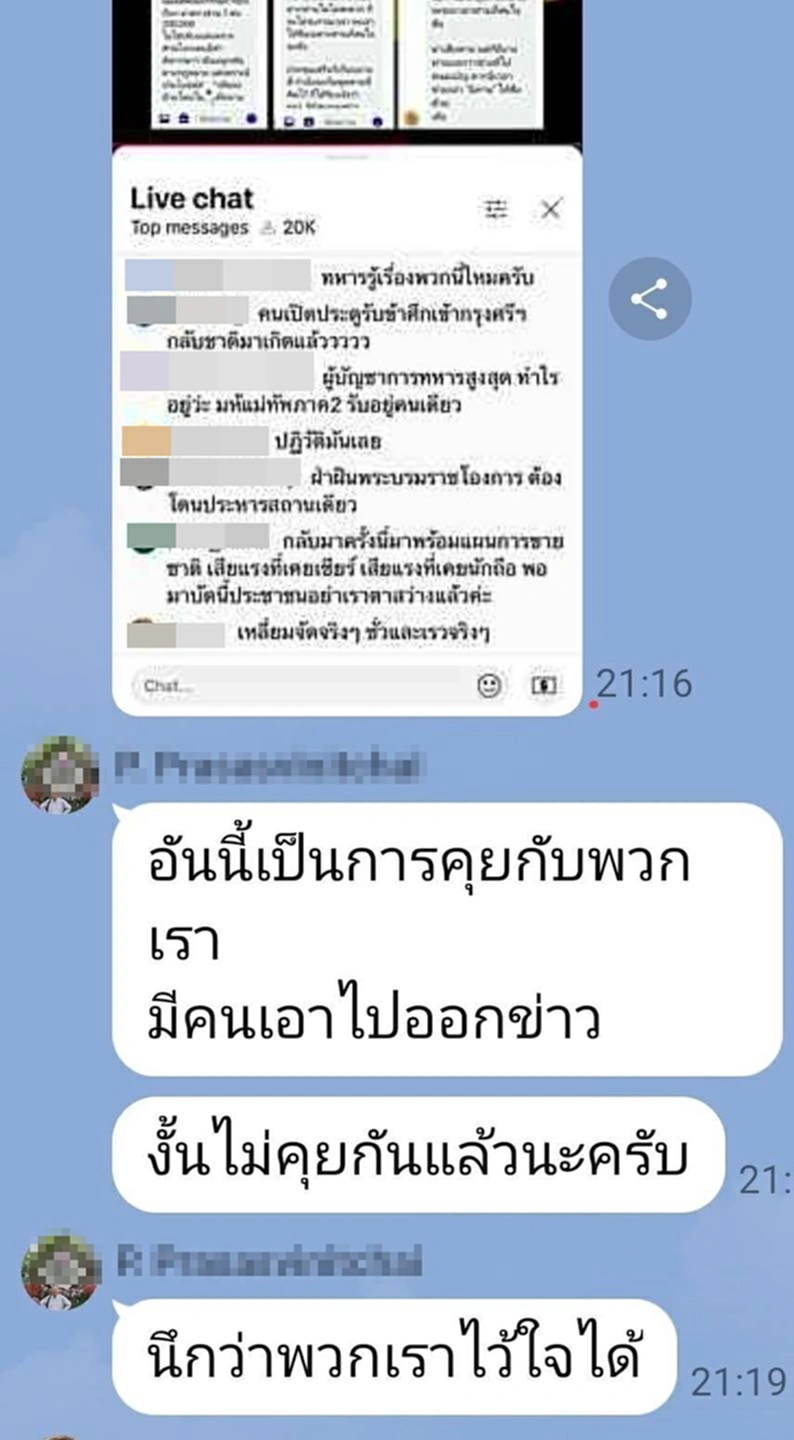Open the Live chat screenshot image
794x1440 pixels.
pos(347,400)
